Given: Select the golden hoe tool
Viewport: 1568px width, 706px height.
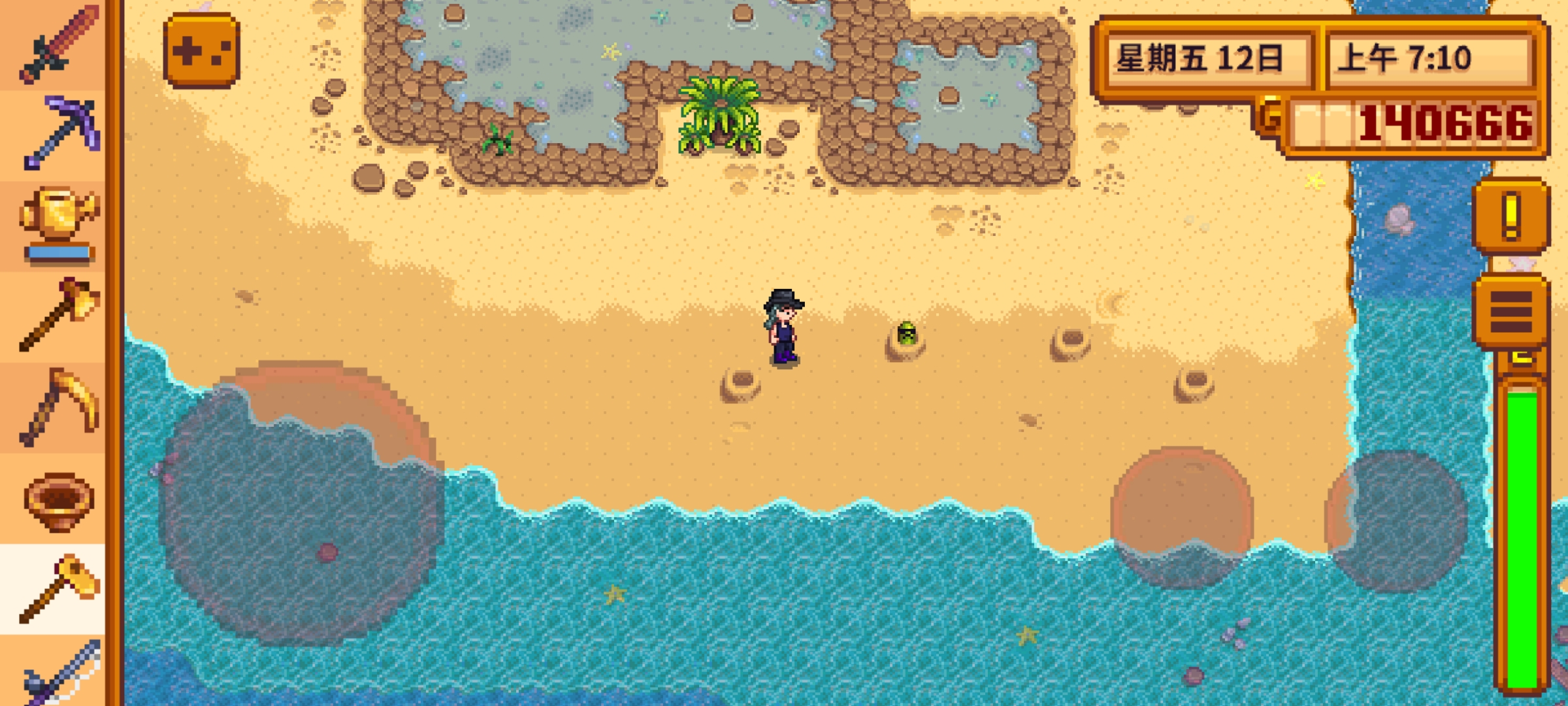Looking at the screenshot, I should coord(59,588).
